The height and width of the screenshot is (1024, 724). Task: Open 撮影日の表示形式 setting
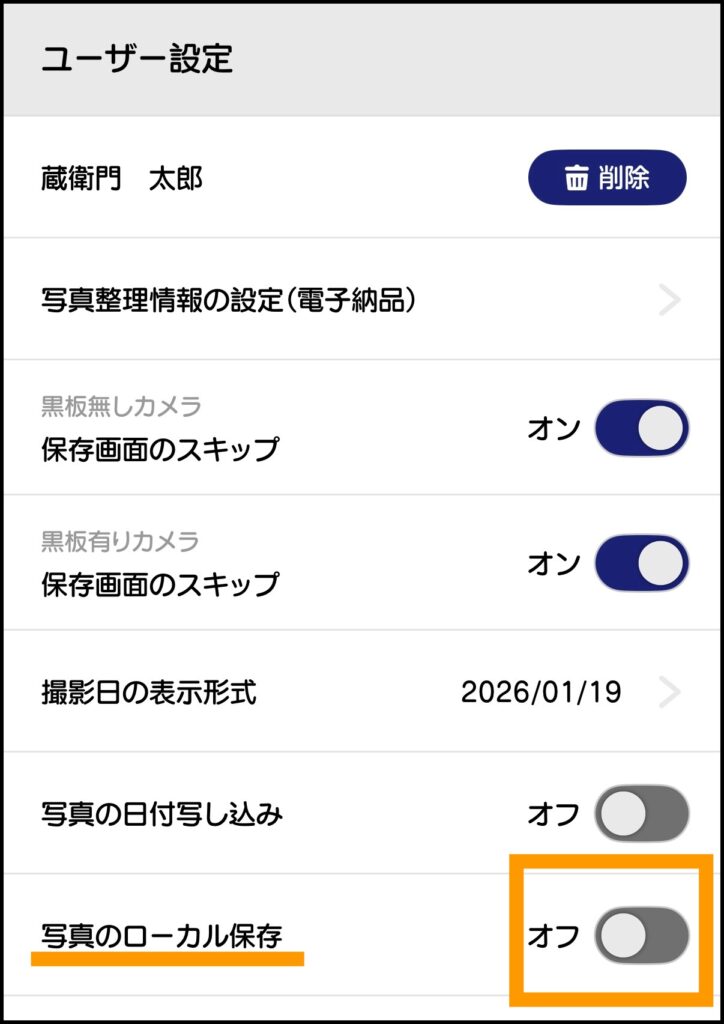pyautogui.click(x=362, y=691)
